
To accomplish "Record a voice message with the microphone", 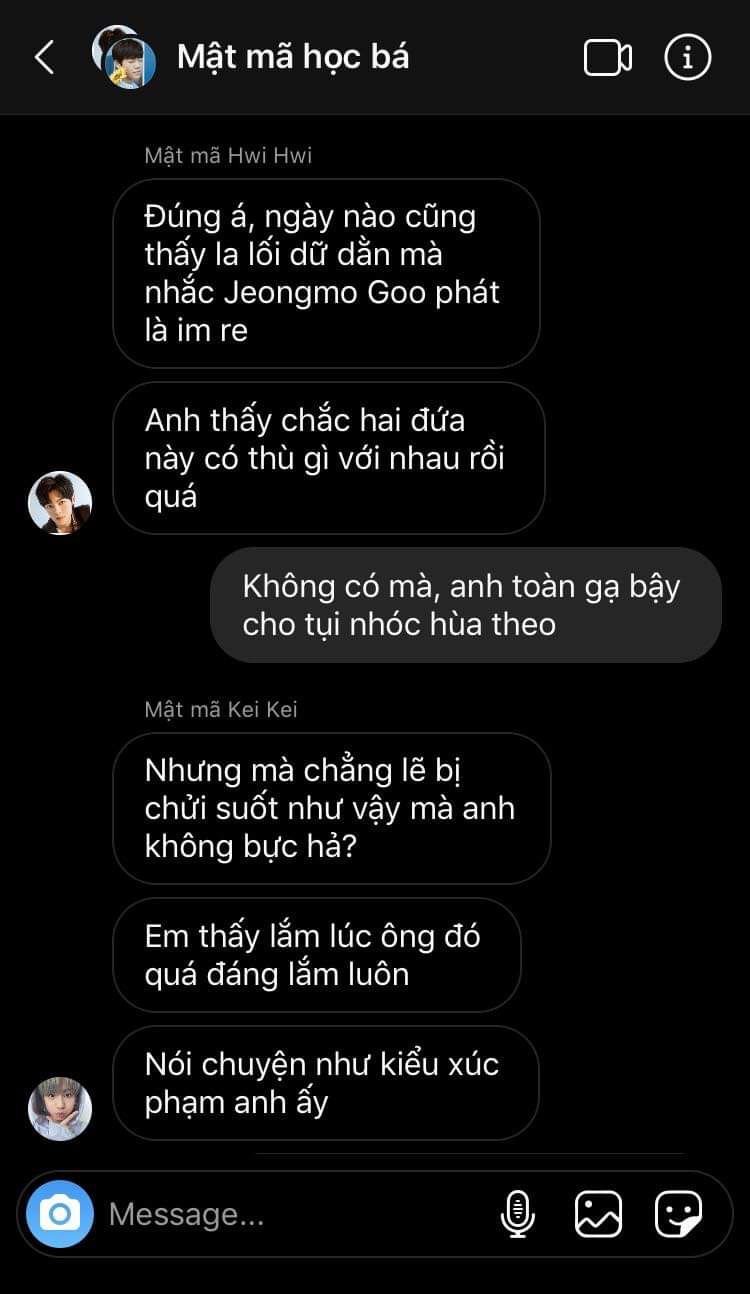I will pos(517,1214).
